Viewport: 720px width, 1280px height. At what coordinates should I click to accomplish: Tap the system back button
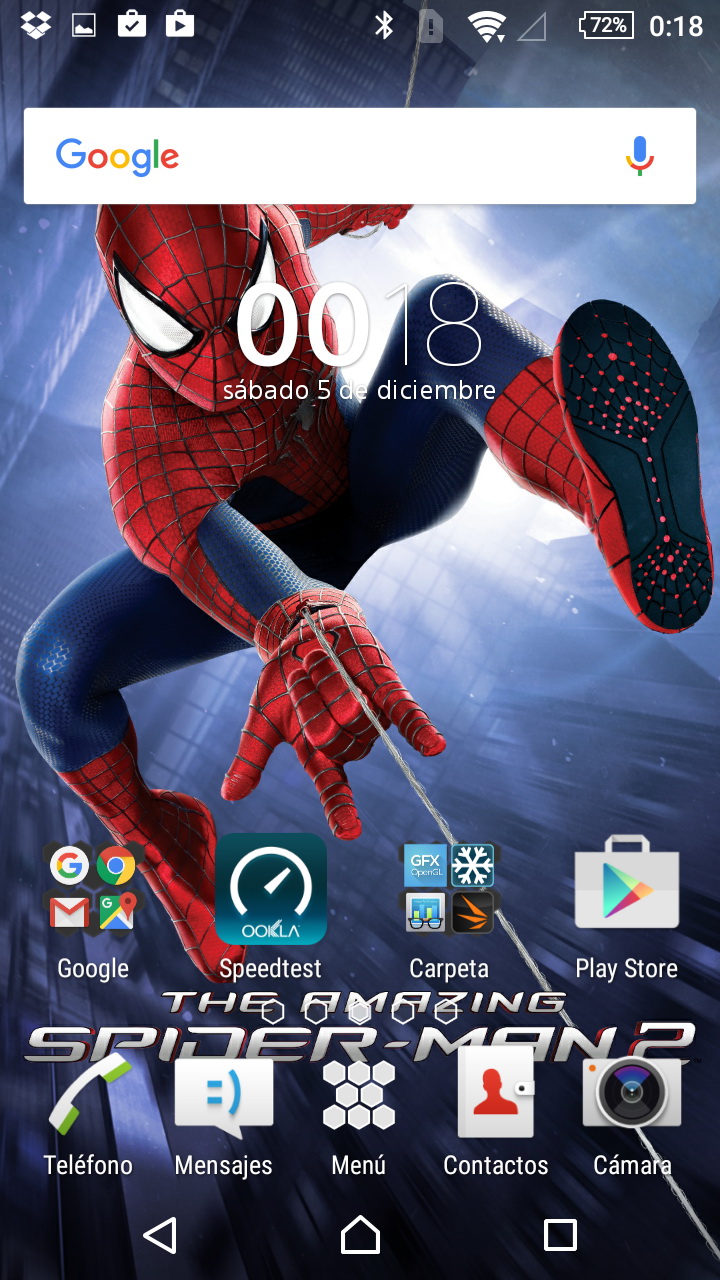(160, 1236)
